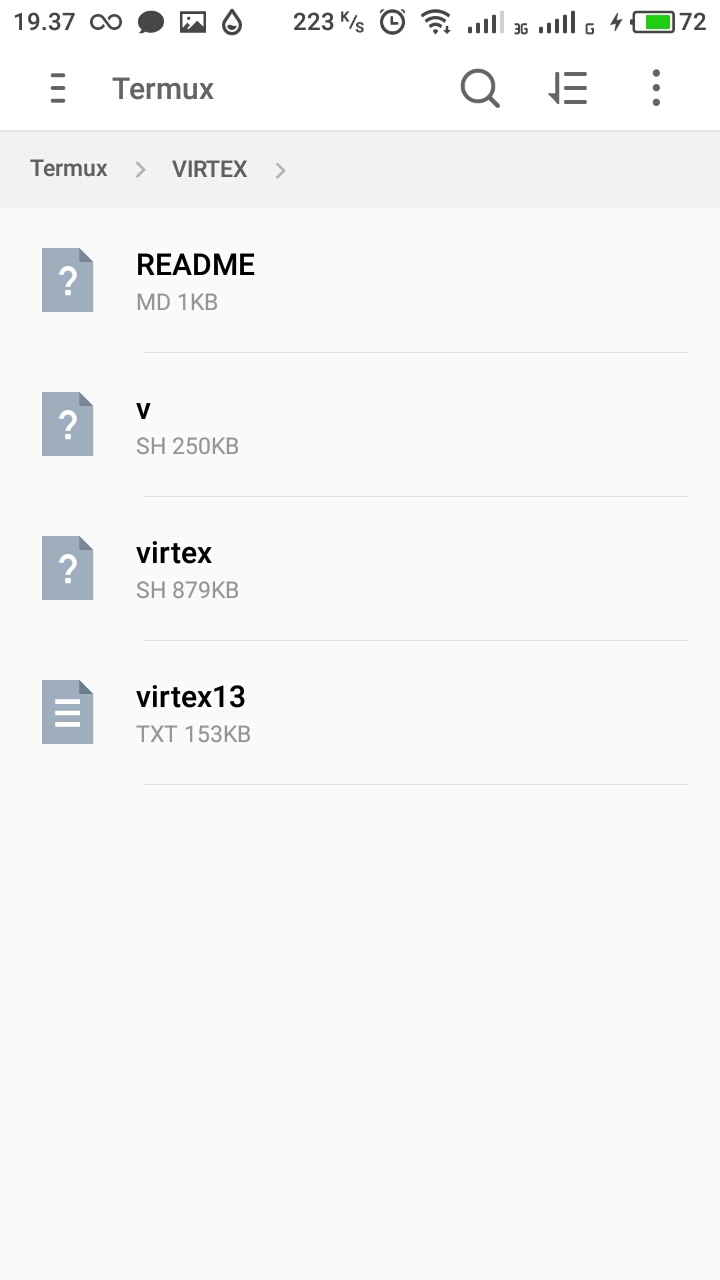Click the chevron between Termux and VIRTEX
This screenshot has height=1280, width=720.
(140, 170)
